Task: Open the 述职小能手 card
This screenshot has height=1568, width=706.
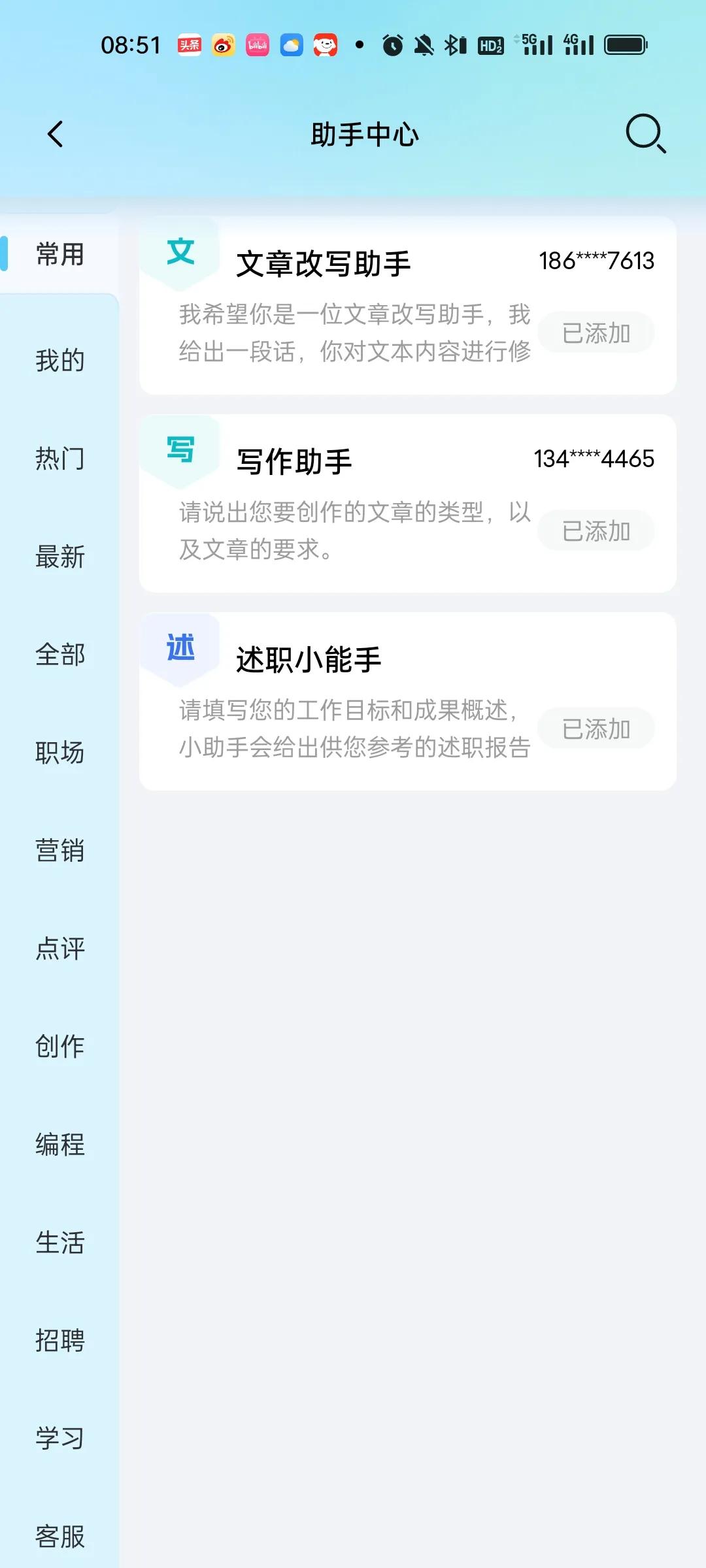Action: point(407,701)
